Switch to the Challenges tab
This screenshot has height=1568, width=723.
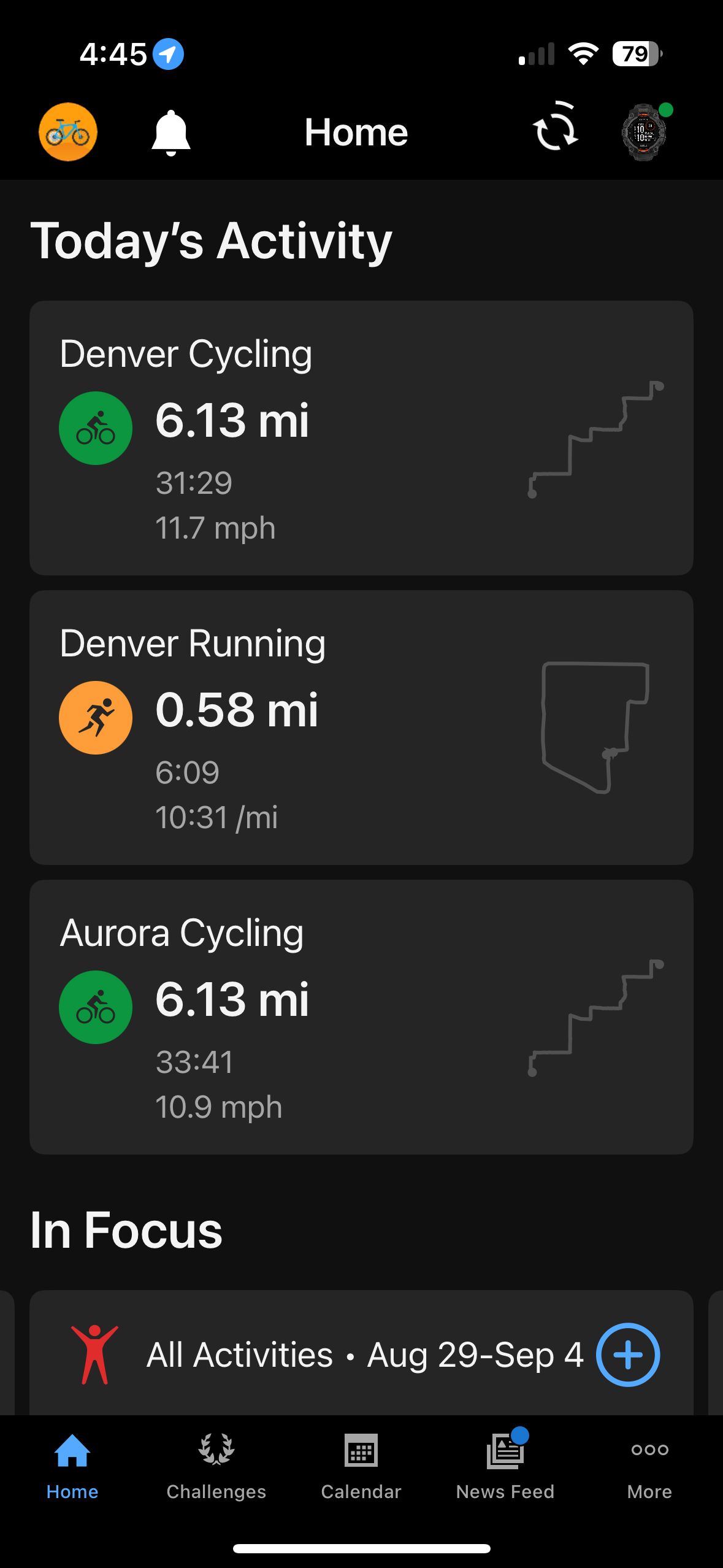[x=216, y=1467]
